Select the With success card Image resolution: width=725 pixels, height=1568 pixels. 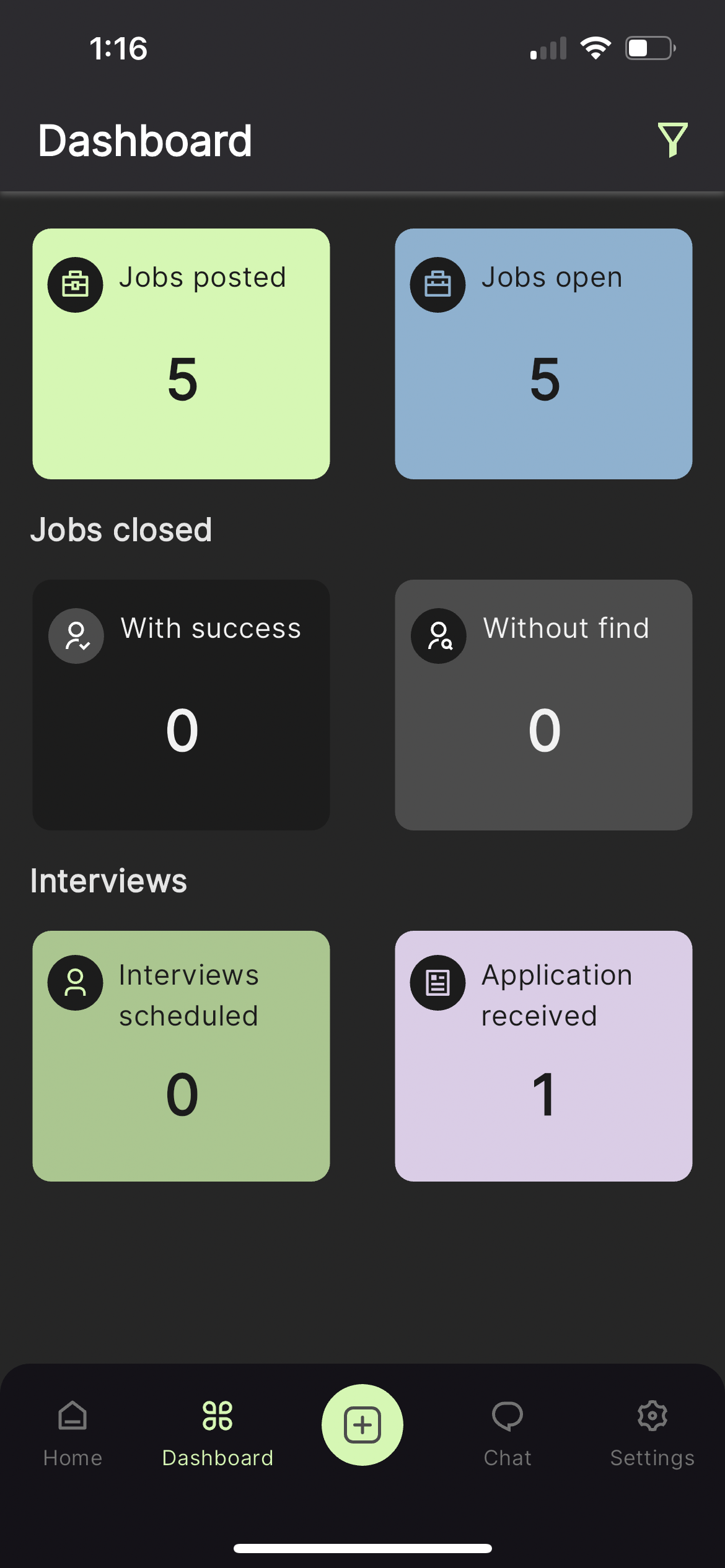coord(182,704)
